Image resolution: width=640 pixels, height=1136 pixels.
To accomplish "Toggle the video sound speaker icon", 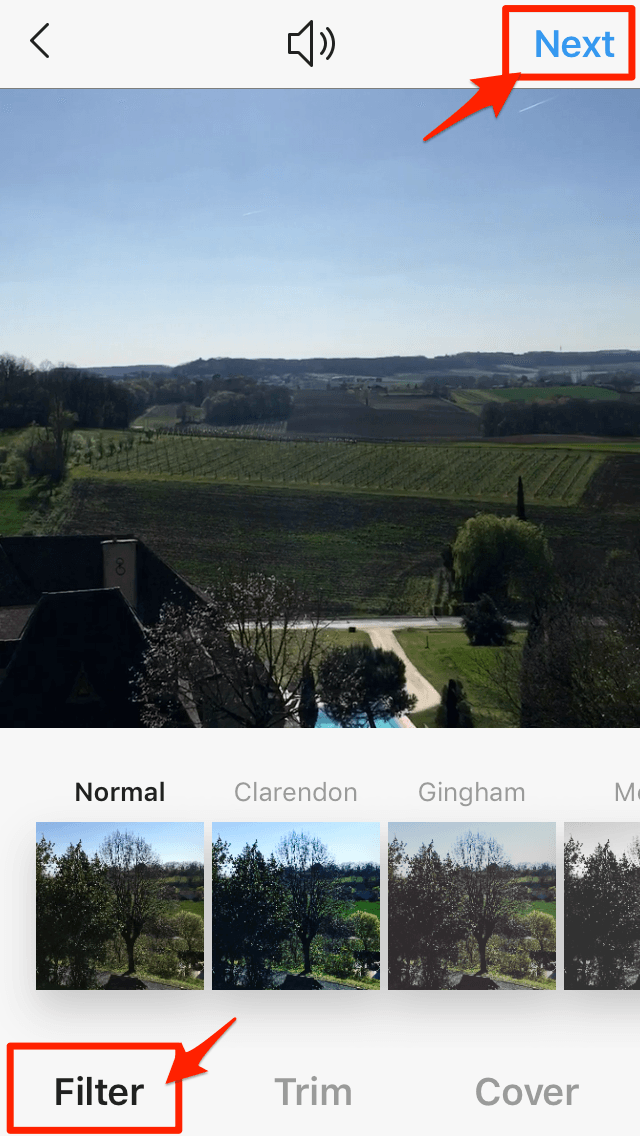I will [x=312, y=44].
